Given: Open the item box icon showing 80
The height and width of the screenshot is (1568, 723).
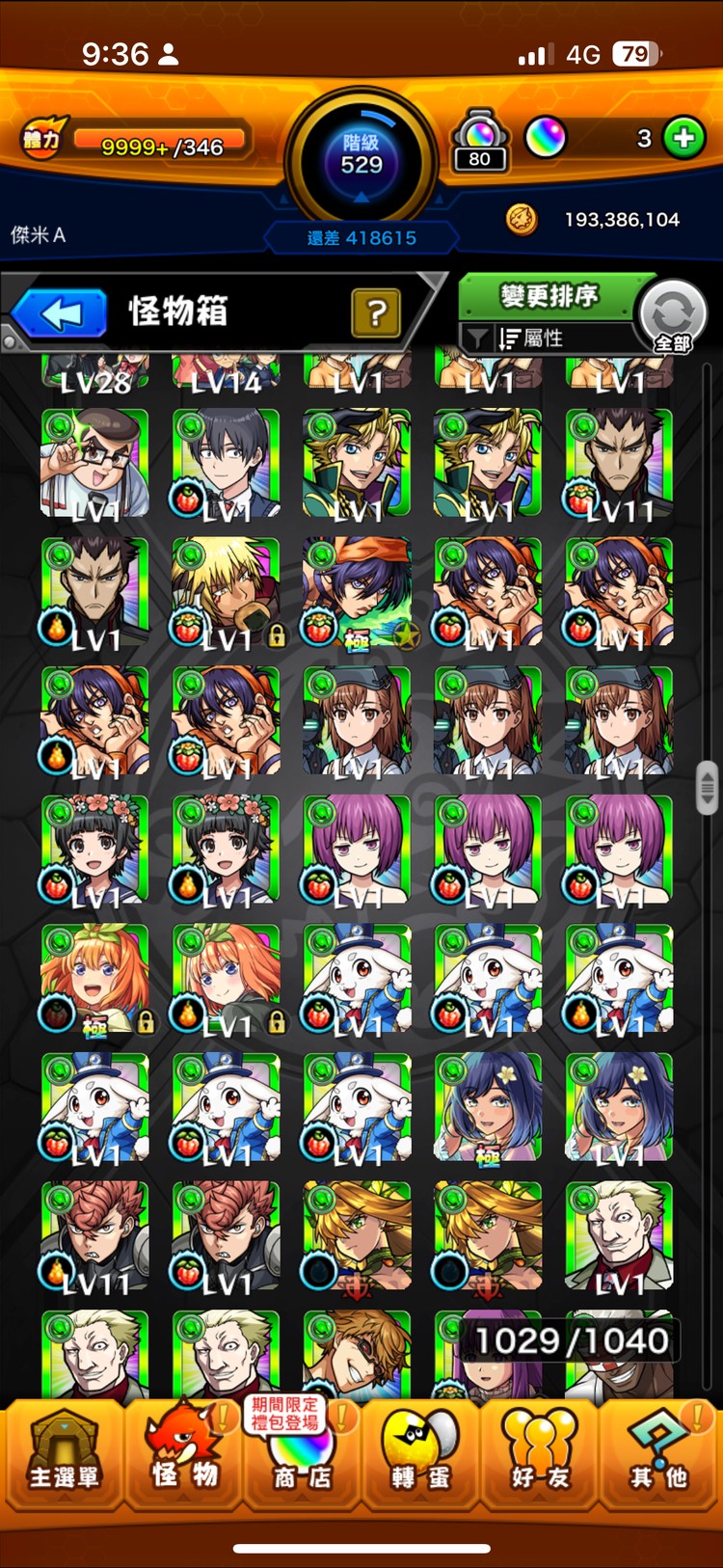Looking at the screenshot, I should 479,142.
